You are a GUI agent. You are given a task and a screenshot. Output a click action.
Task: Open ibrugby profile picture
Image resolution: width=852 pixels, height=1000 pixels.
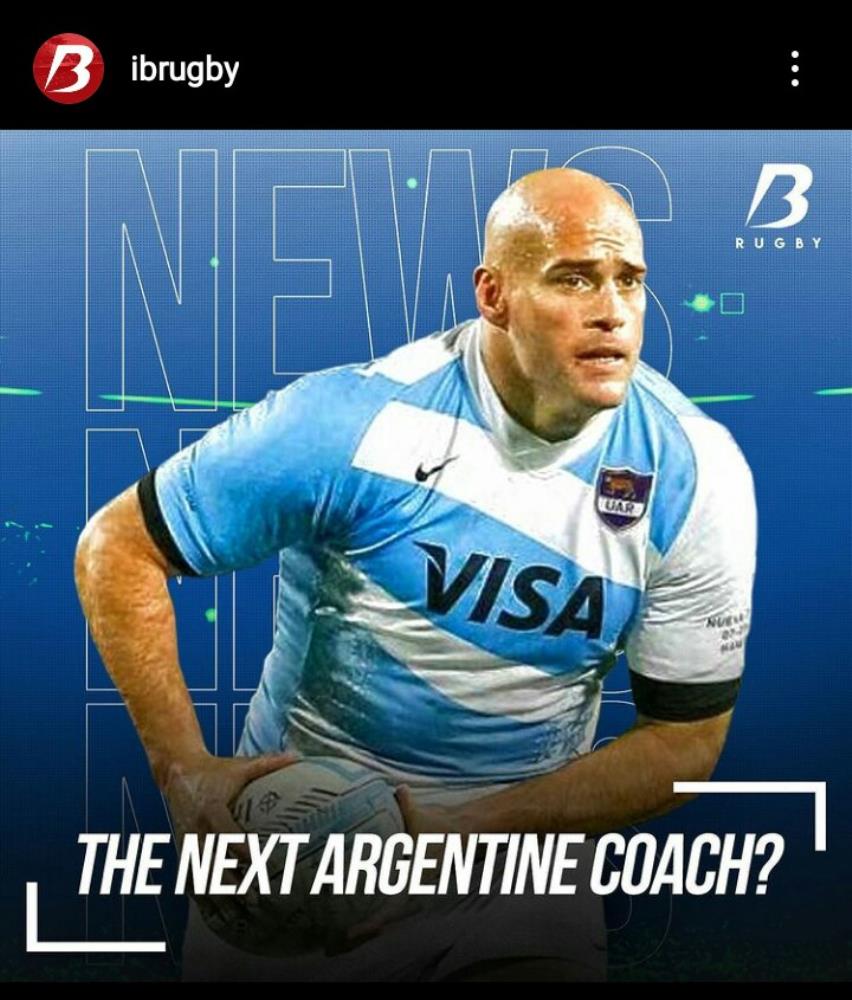(x=68, y=69)
